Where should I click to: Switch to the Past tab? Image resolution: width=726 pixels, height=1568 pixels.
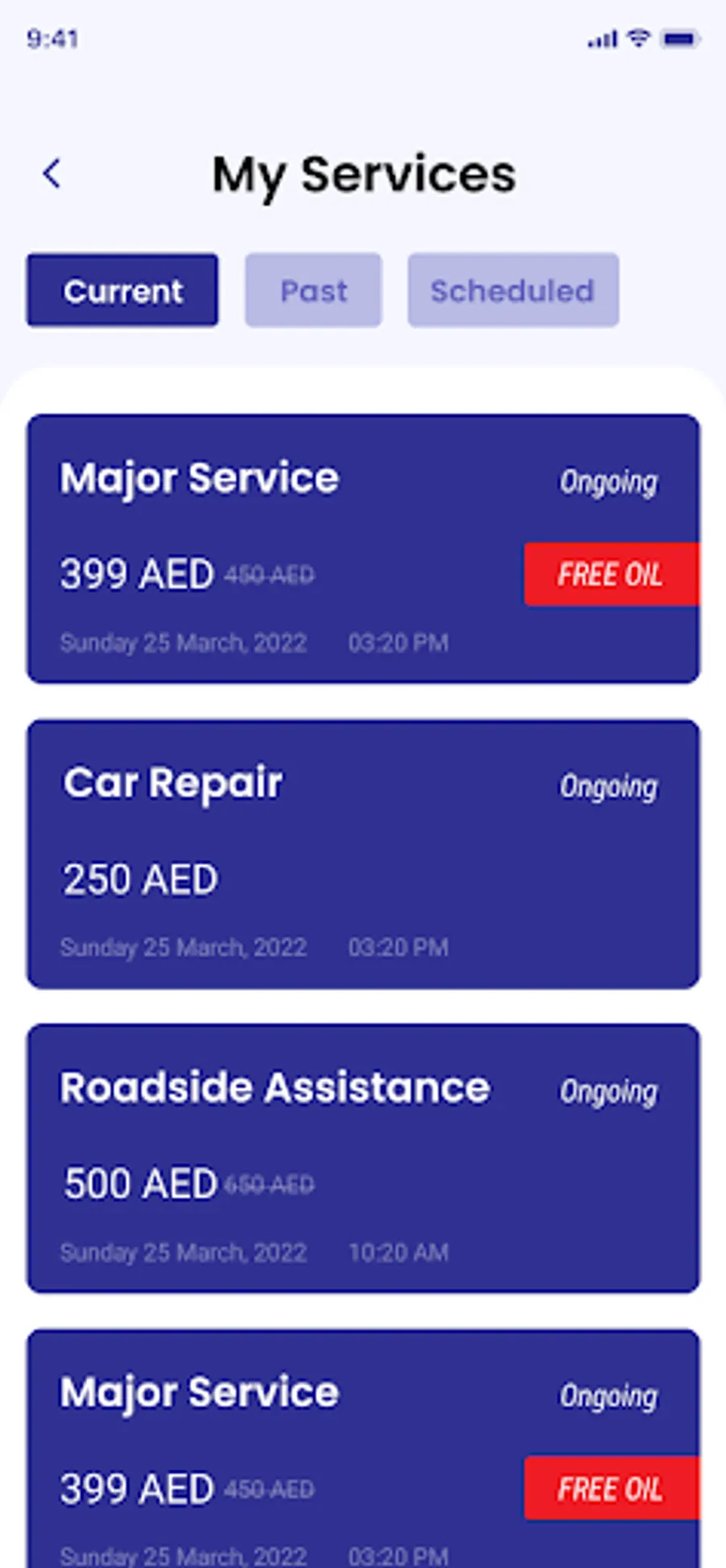pos(313,290)
